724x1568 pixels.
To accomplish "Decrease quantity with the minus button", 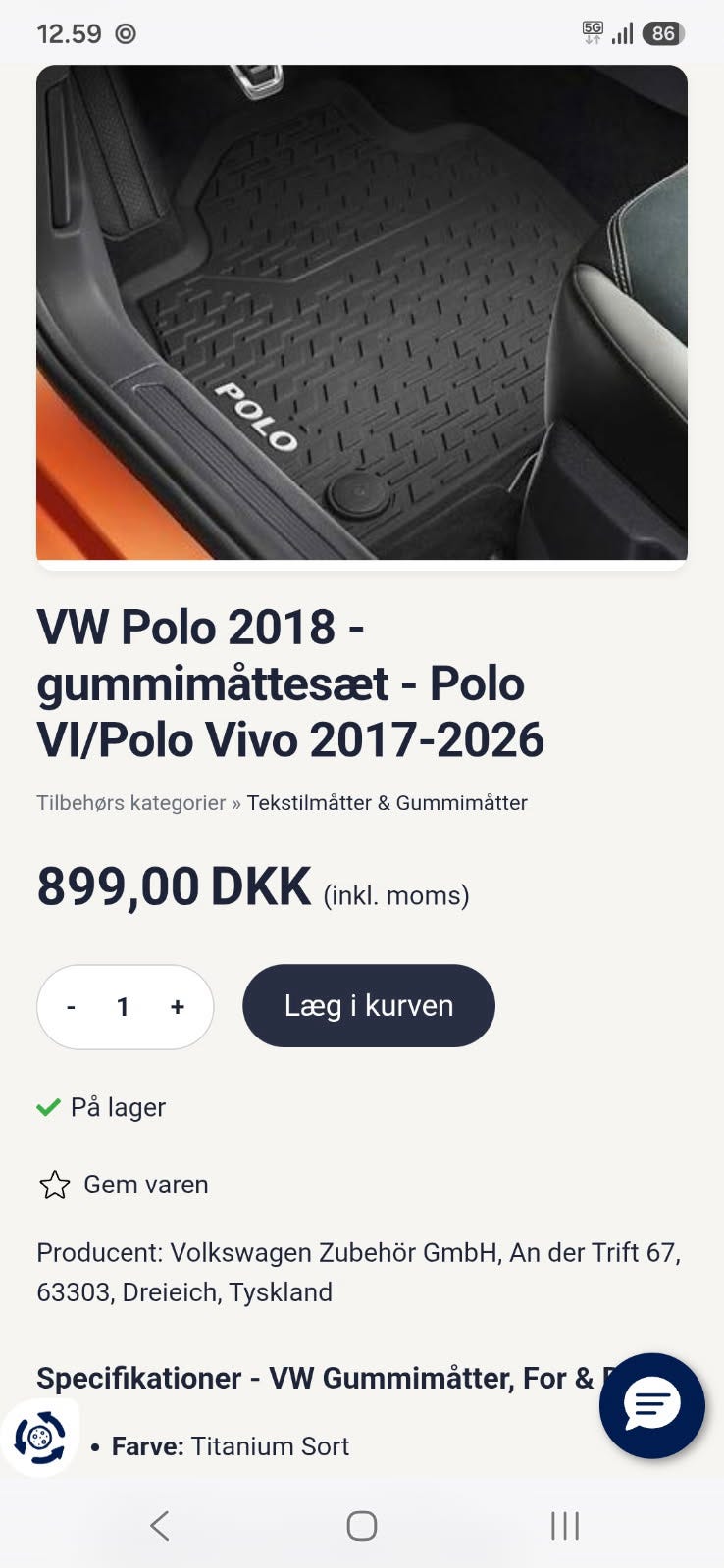I will pos(71,1007).
